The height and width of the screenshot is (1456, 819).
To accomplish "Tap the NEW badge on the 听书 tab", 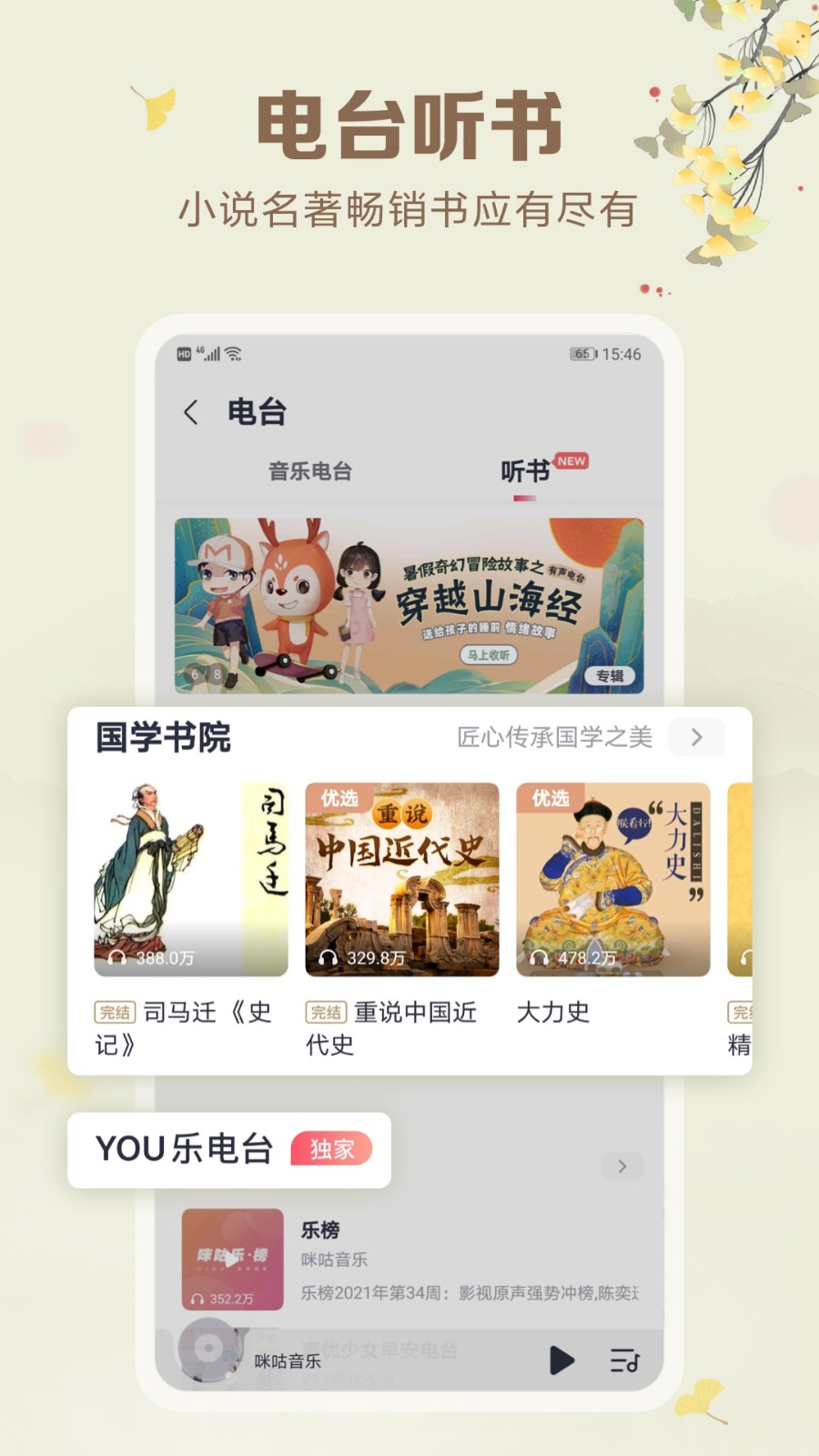I will (x=573, y=461).
